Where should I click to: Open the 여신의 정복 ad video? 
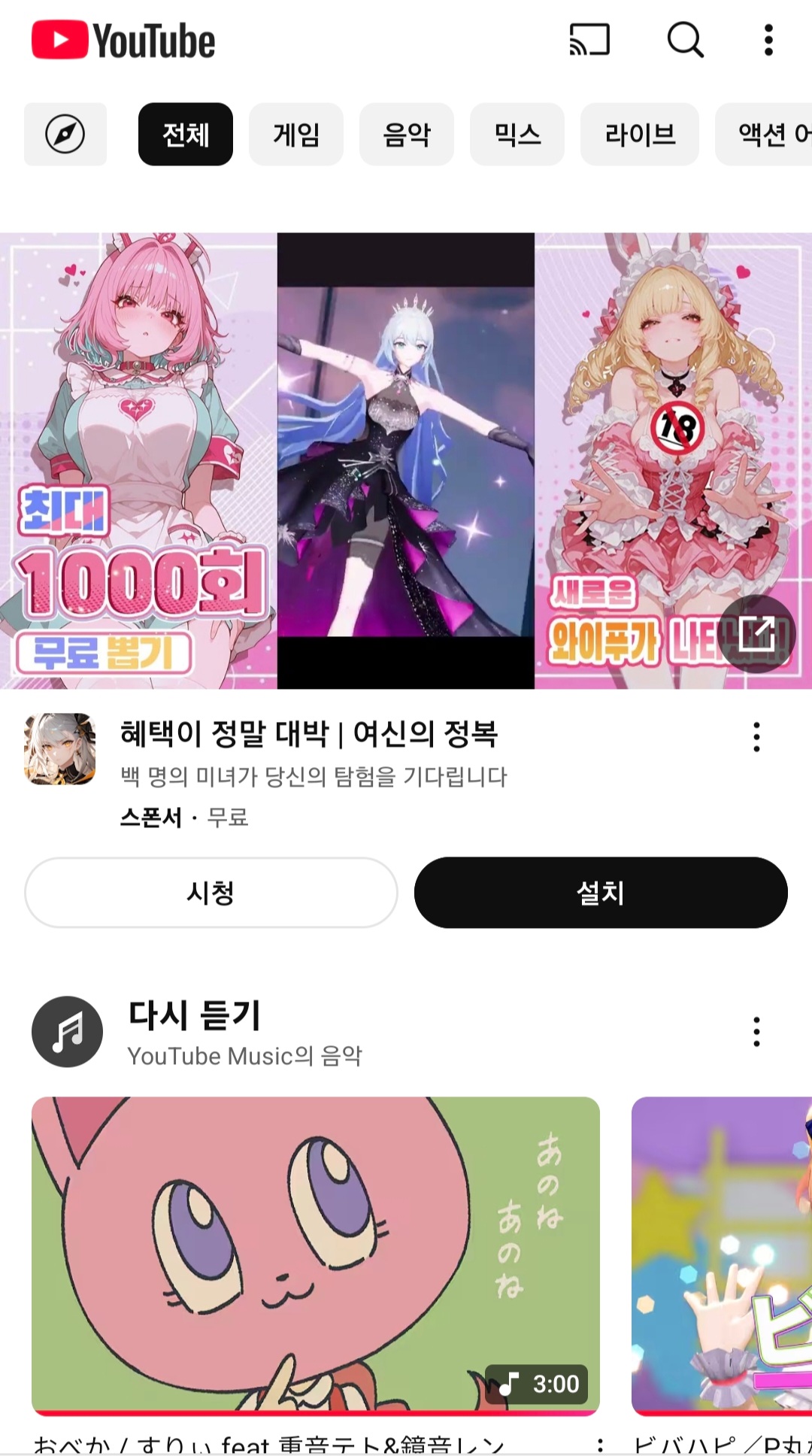point(406,460)
